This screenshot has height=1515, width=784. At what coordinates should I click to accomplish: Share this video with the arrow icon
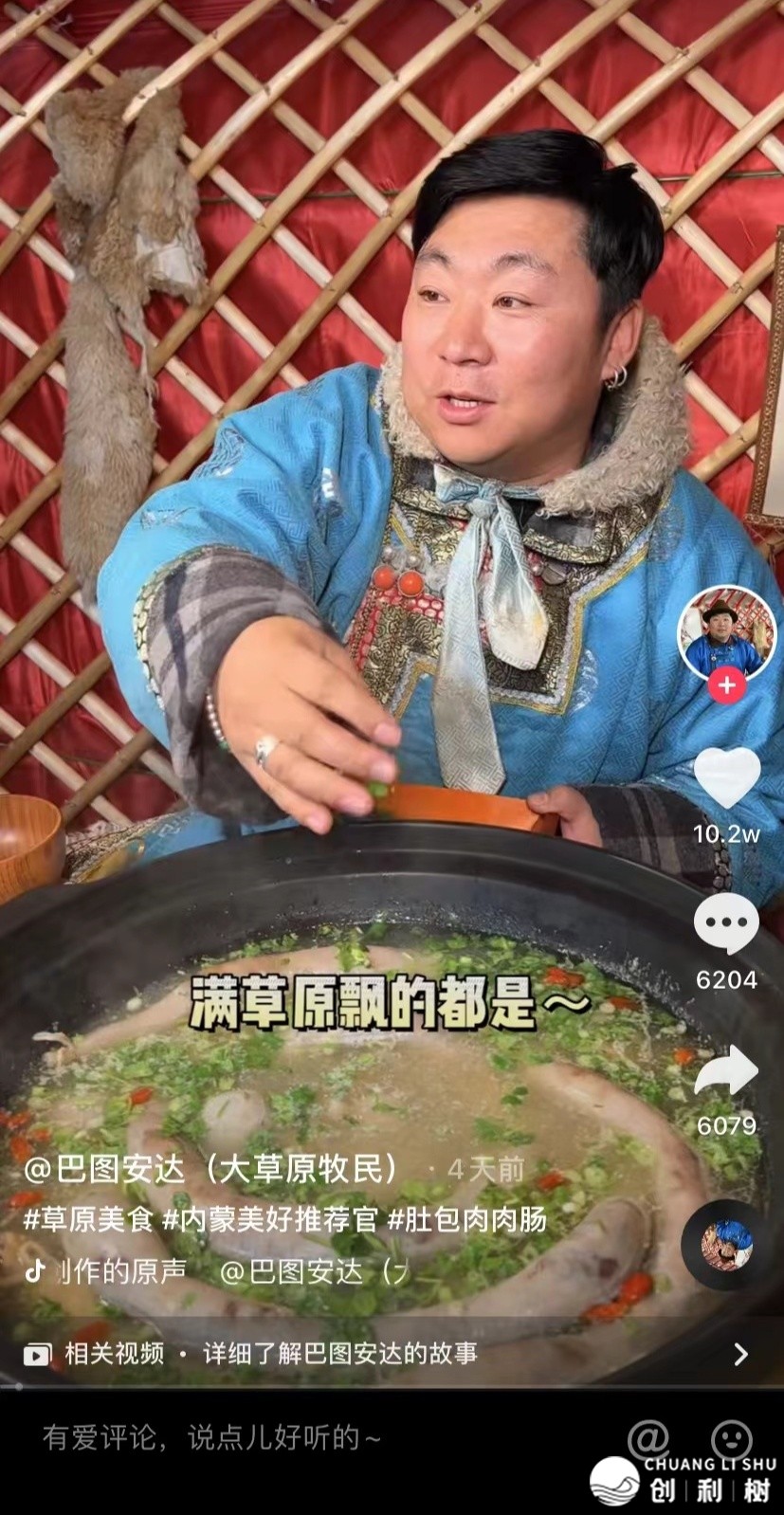726,1070
